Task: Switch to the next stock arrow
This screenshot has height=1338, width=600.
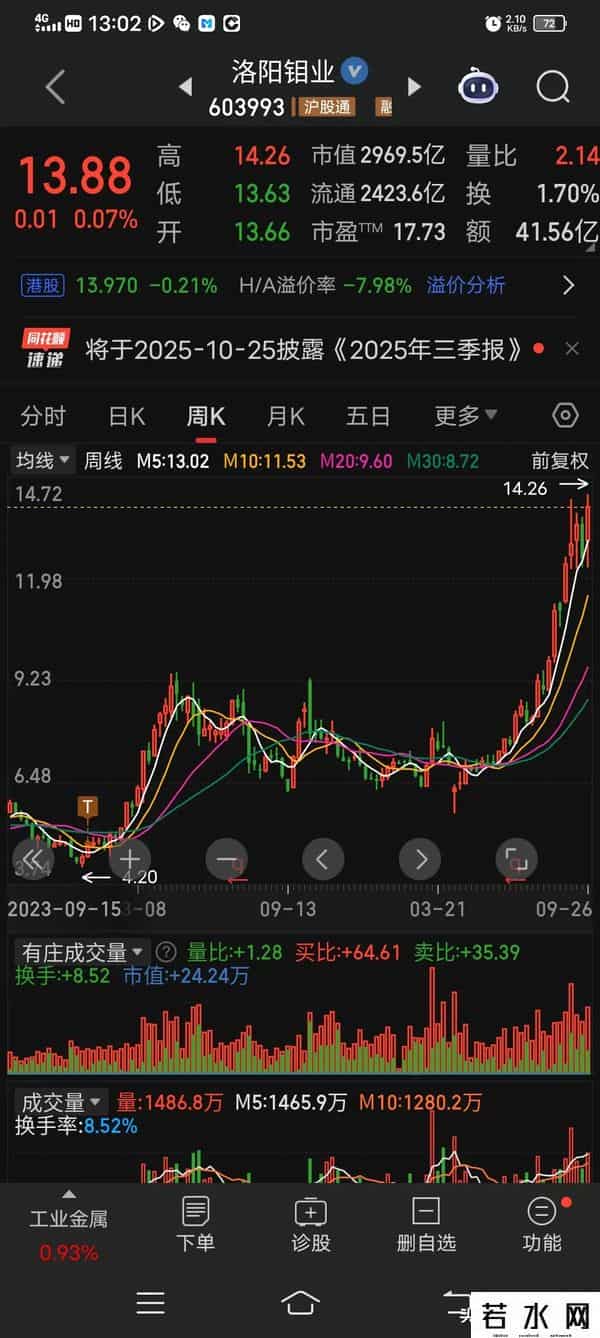Action: click(414, 88)
